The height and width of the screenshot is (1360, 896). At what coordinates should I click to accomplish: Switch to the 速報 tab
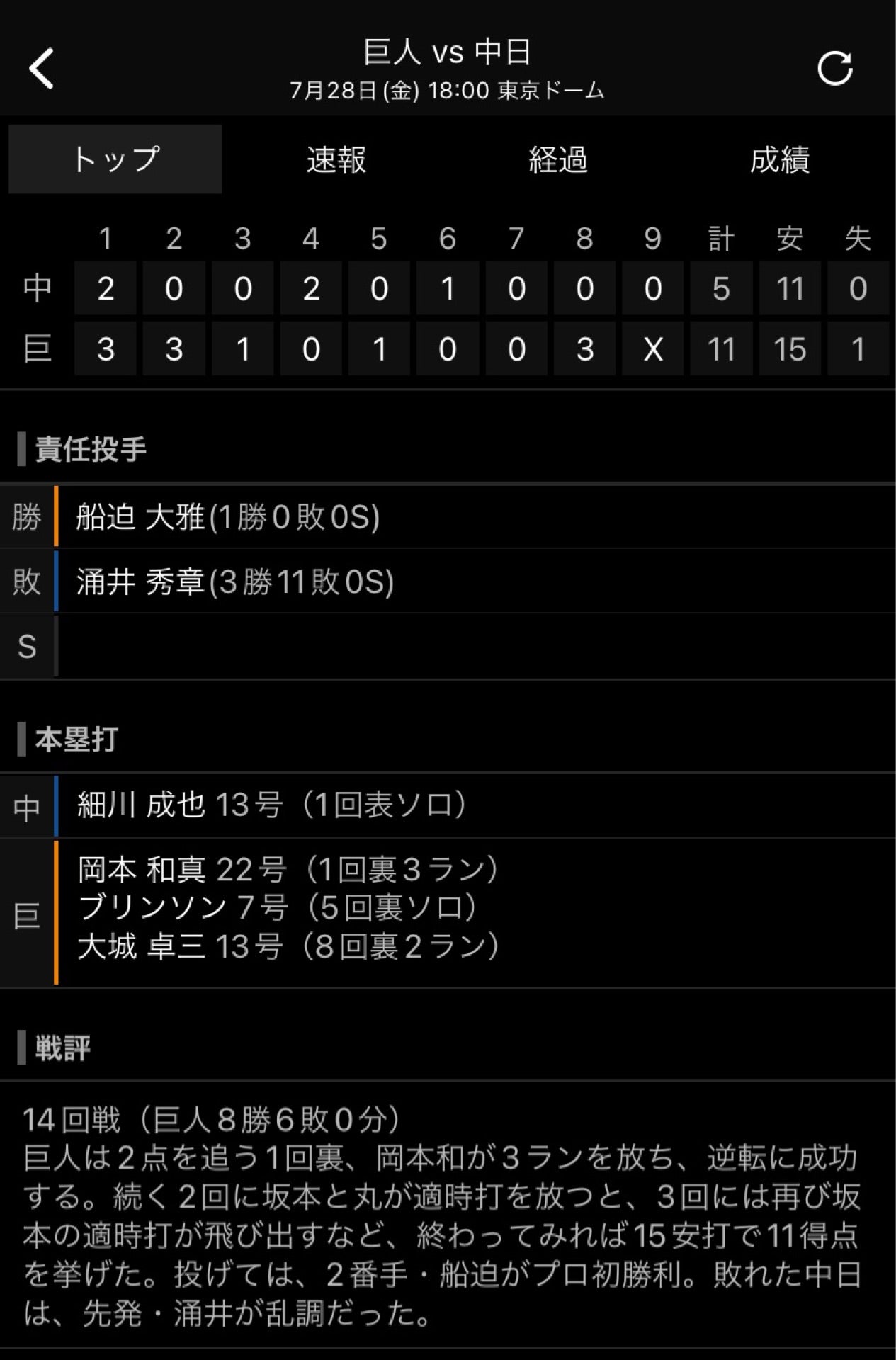click(x=336, y=159)
